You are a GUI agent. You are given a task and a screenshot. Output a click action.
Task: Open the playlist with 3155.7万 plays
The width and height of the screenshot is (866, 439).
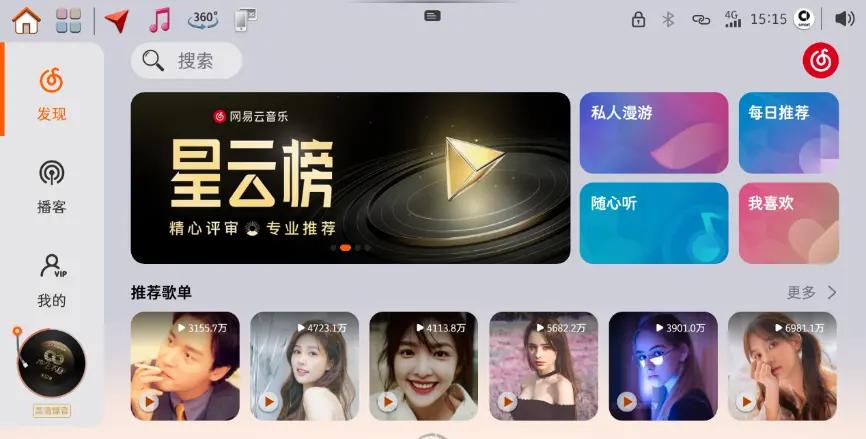185,365
